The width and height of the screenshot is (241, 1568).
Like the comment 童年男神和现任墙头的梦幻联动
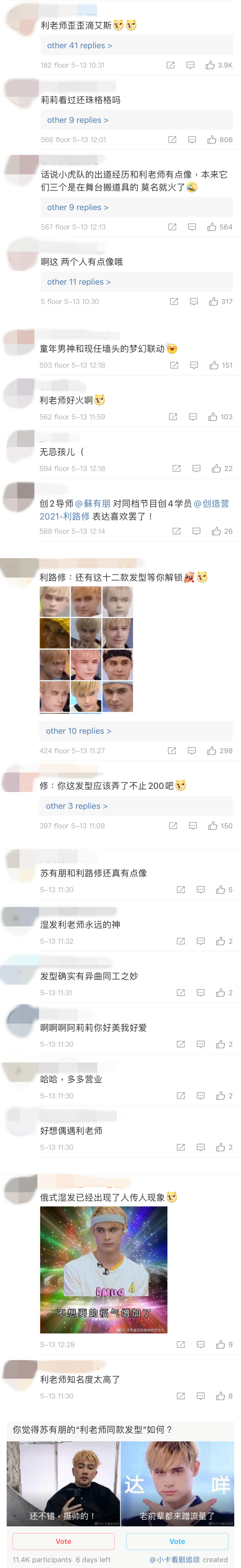[x=214, y=365]
